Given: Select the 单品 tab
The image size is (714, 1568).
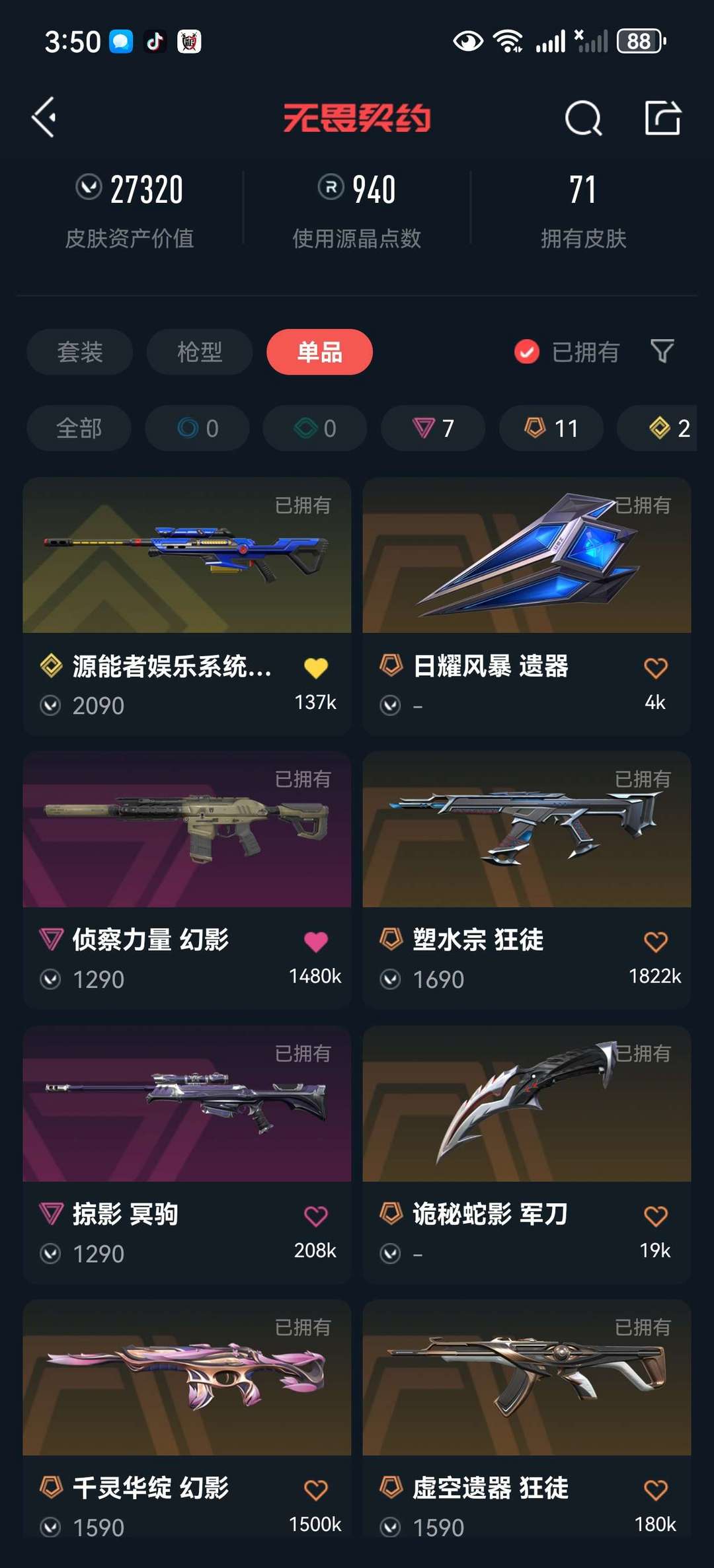Looking at the screenshot, I should click(x=319, y=352).
